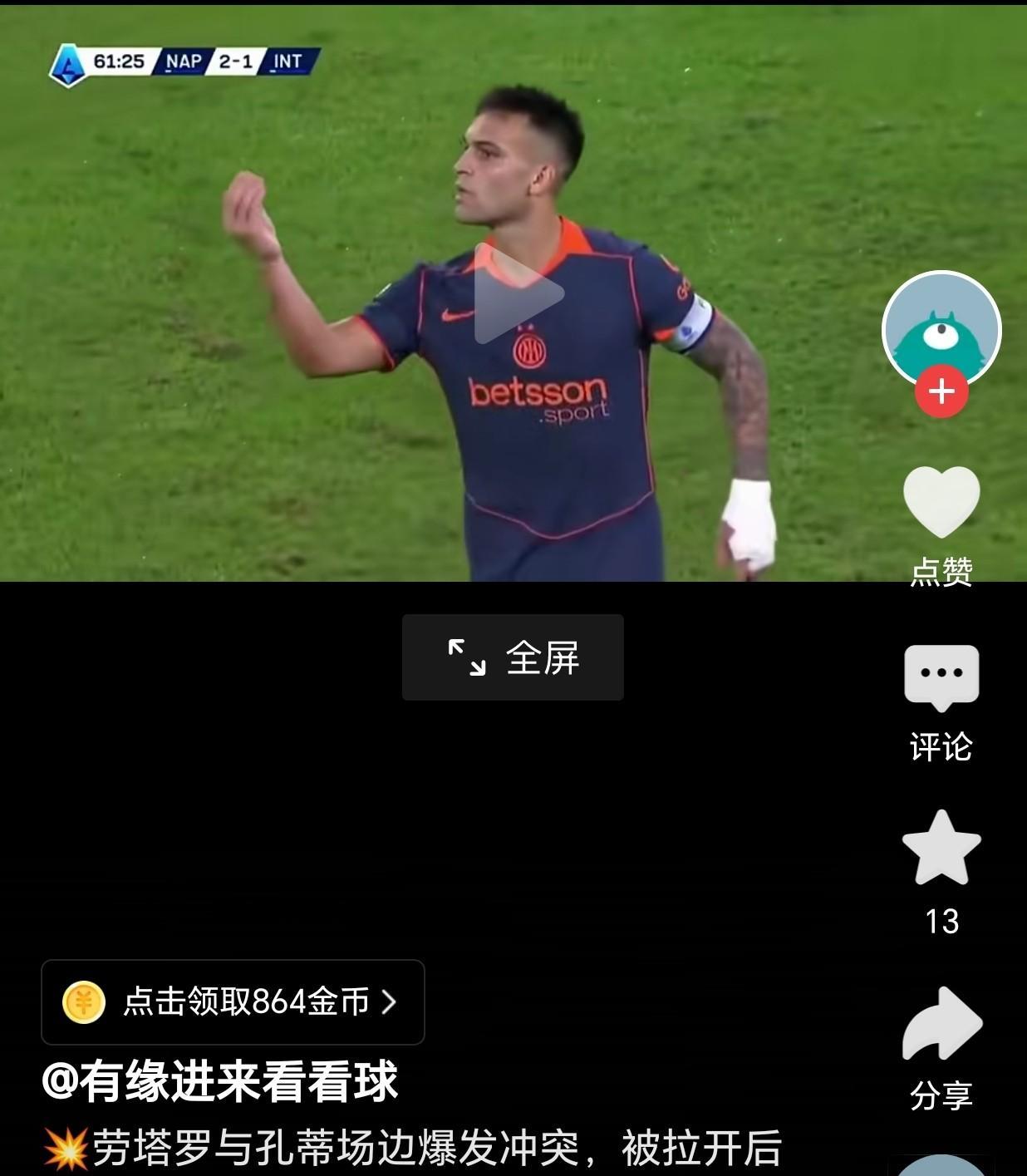Play the paused football video
Image resolution: width=1027 pixels, height=1176 pixels.
point(518,294)
